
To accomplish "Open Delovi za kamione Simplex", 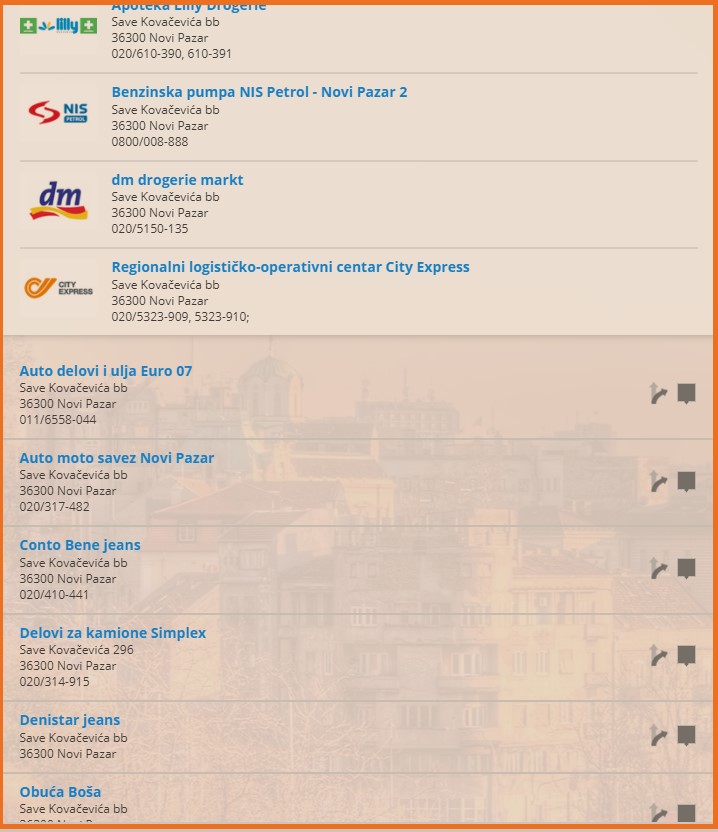I will pos(113,633).
